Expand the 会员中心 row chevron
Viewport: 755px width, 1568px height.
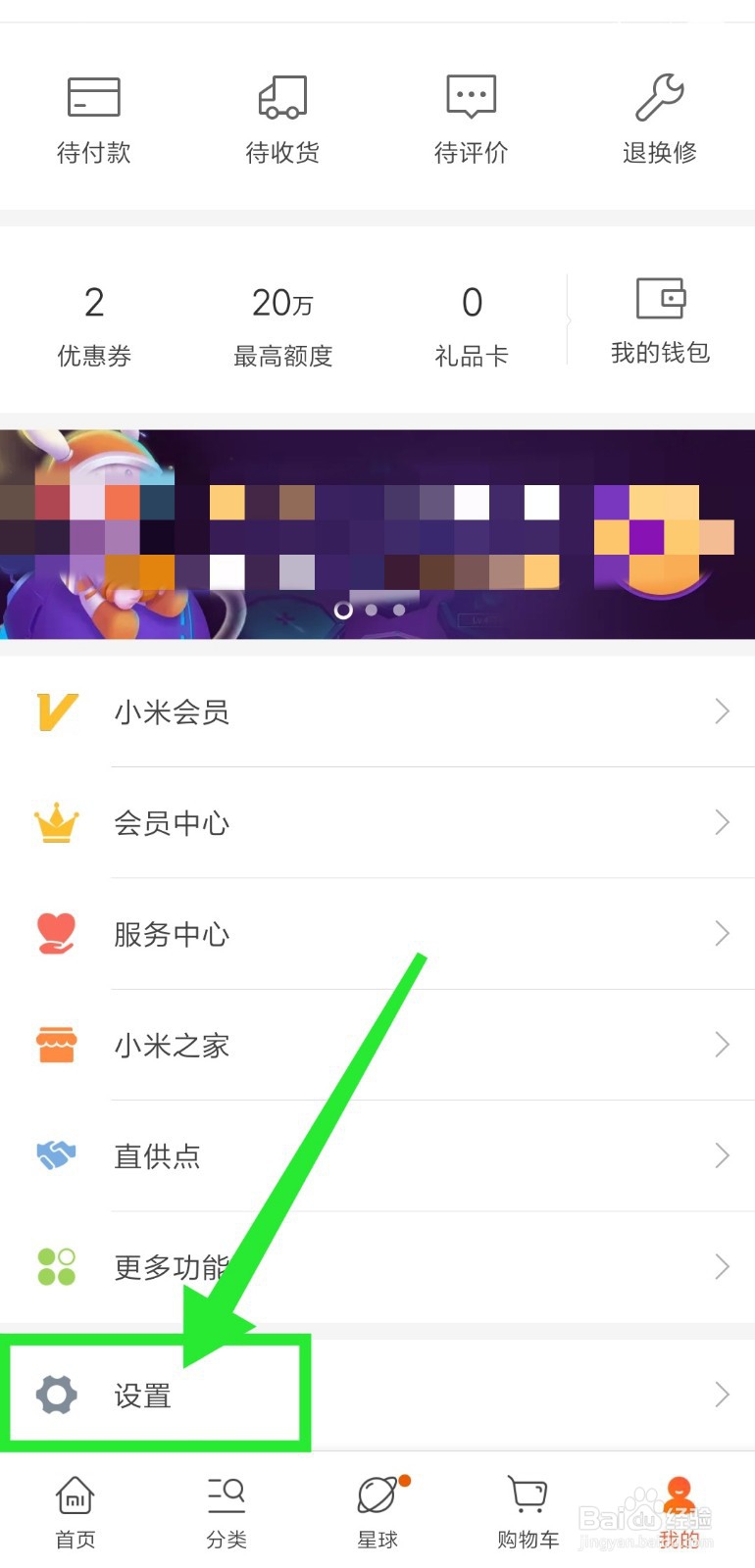click(722, 823)
